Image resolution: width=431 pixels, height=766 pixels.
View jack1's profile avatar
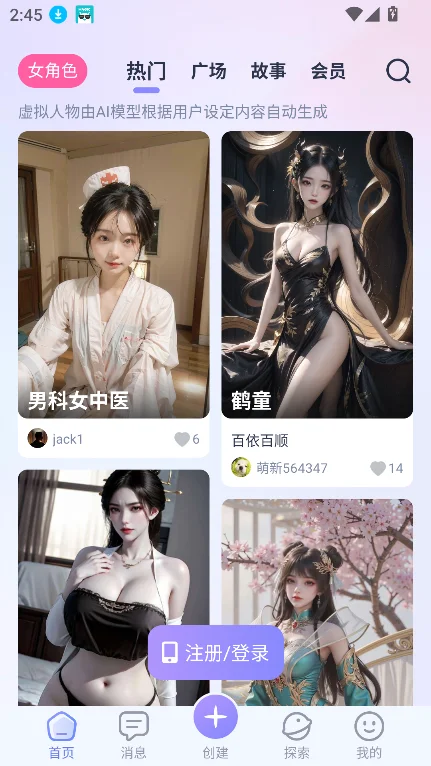point(37,439)
